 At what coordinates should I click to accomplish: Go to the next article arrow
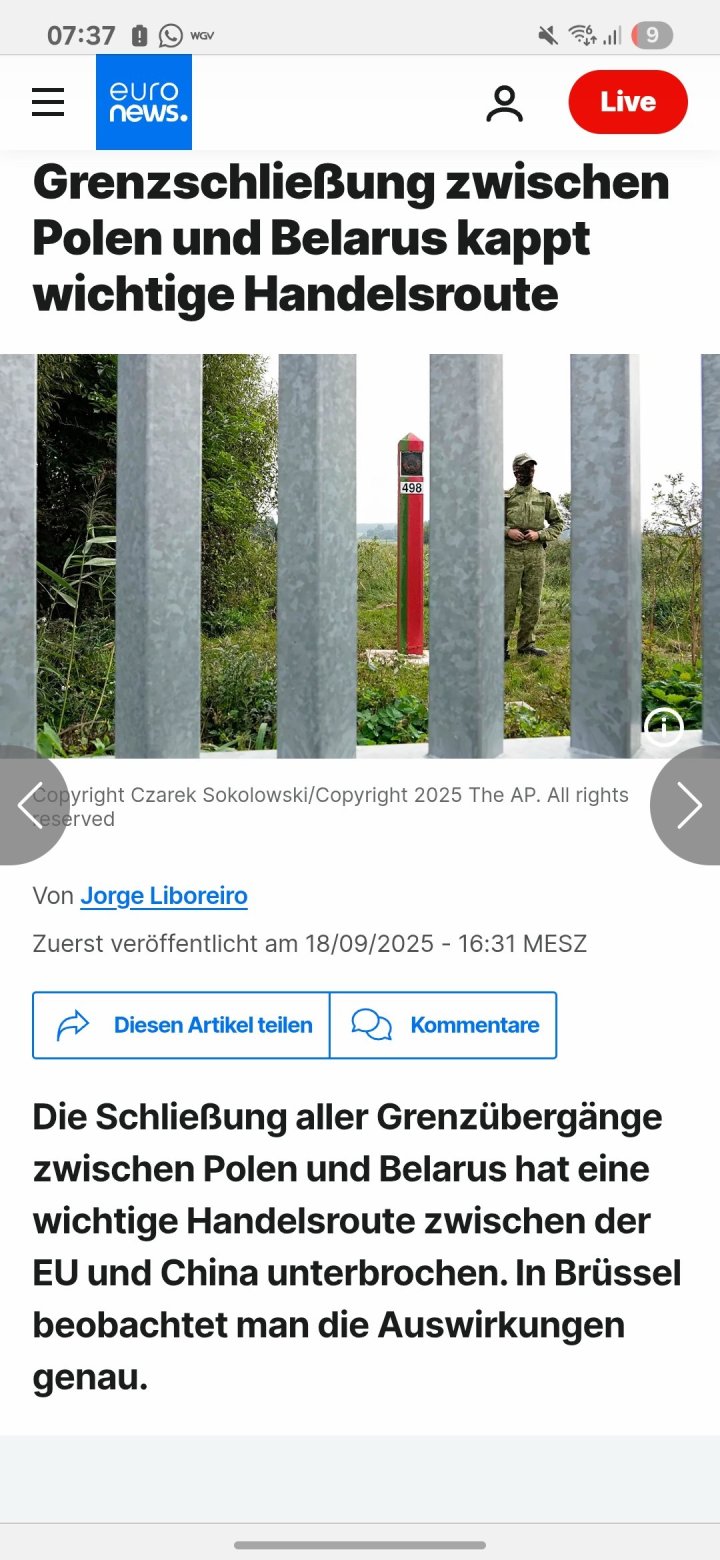pyautogui.click(x=690, y=805)
